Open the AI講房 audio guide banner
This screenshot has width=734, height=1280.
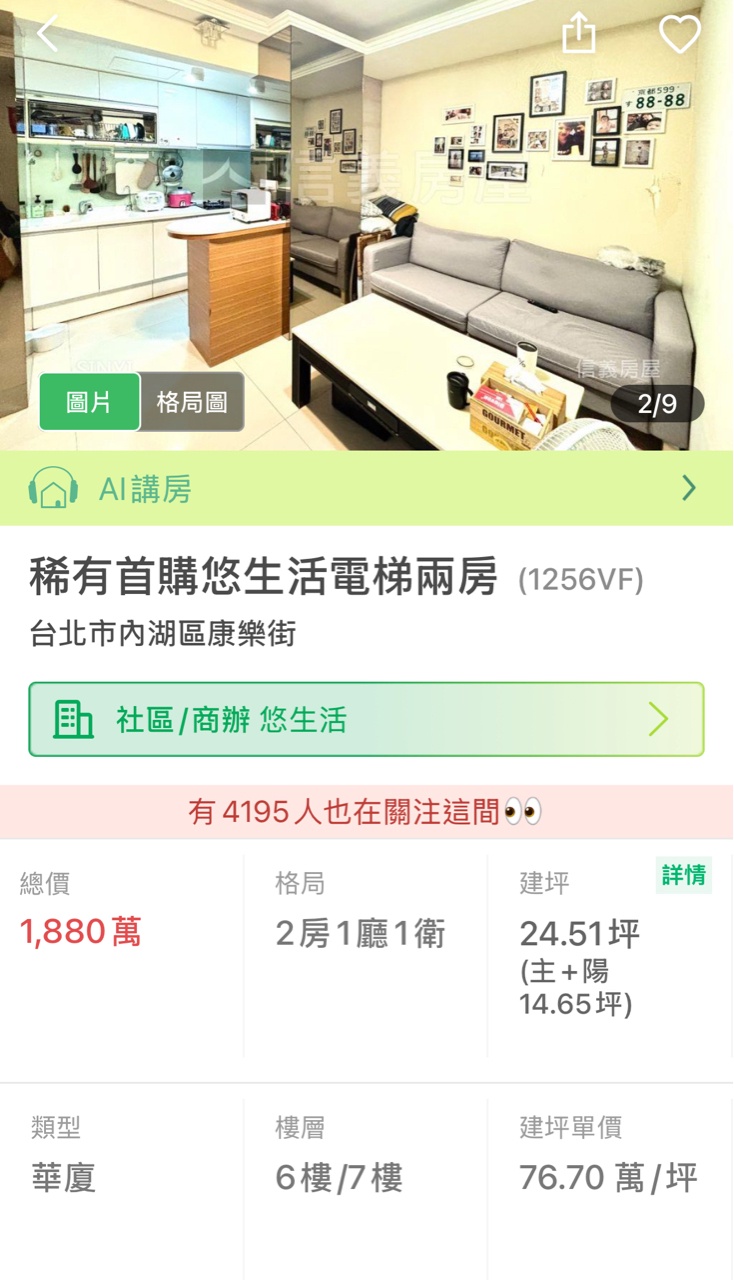tap(366, 489)
